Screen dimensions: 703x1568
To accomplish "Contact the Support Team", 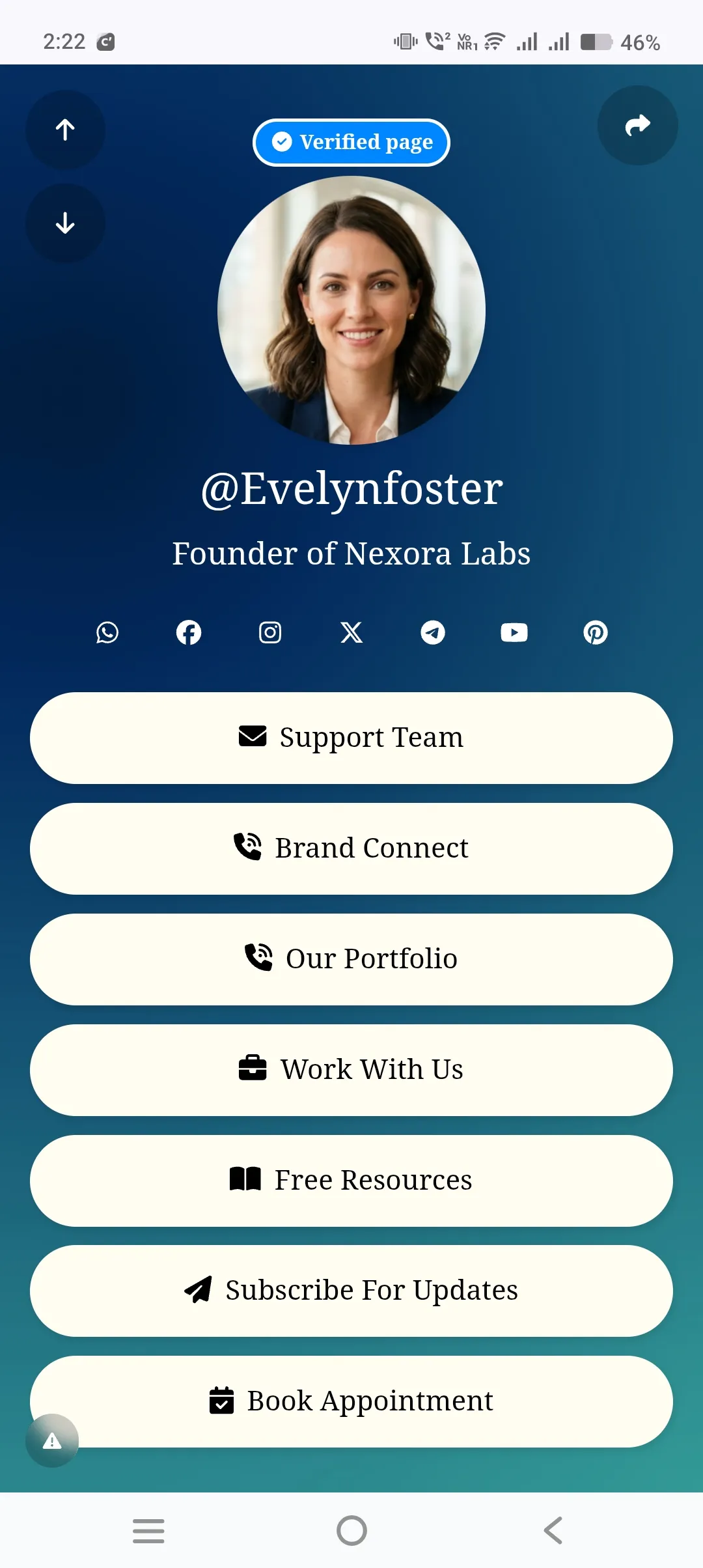I will [x=351, y=738].
